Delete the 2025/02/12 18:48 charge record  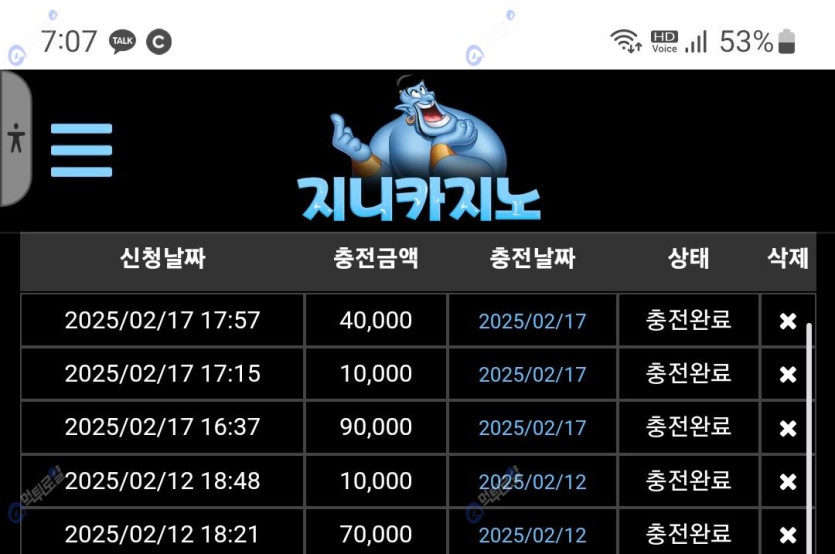pyautogui.click(x=788, y=481)
